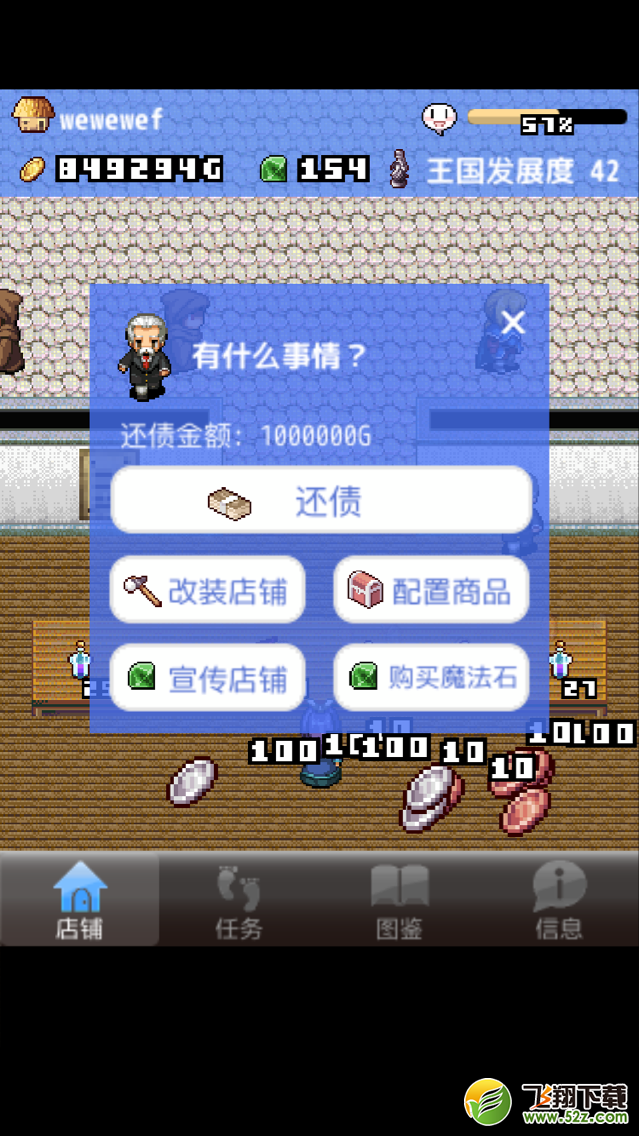Screen dimensions: 639x1136
Task: Select 宣传店铺 to advertise the shop
Action: click(x=207, y=678)
